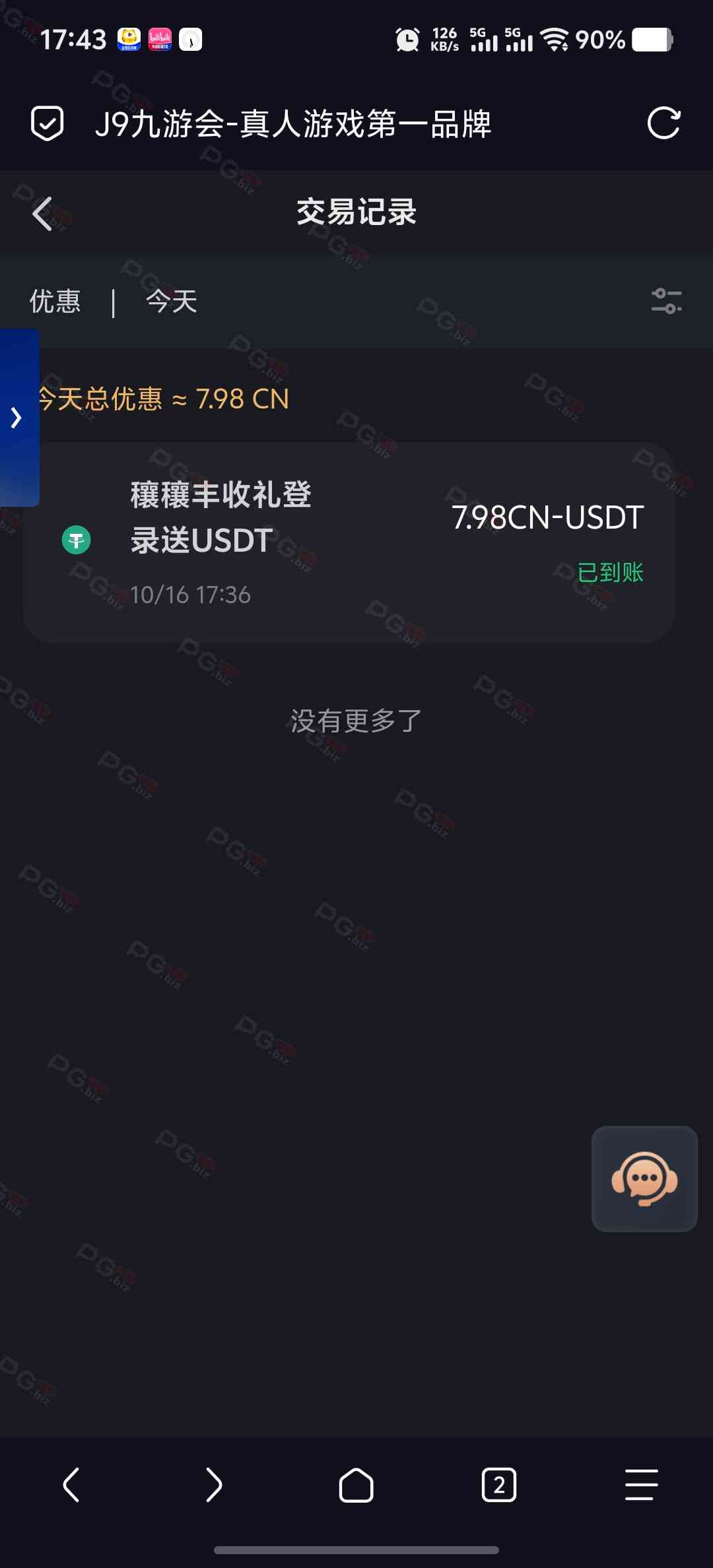Image resolution: width=713 pixels, height=1568 pixels.
Task: Go to the browser home page
Action: pyautogui.click(x=356, y=1485)
